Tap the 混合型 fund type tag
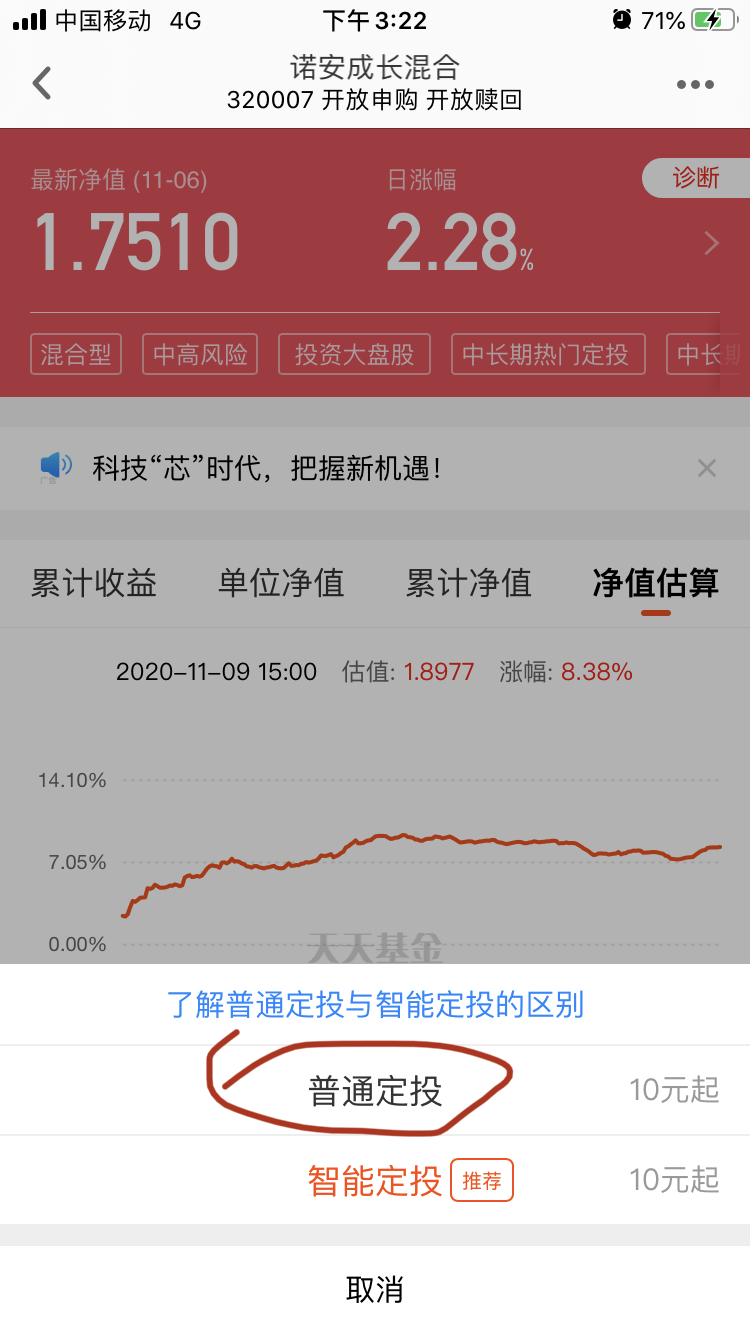This screenshot has height=1334, width=750. (76, 354)
